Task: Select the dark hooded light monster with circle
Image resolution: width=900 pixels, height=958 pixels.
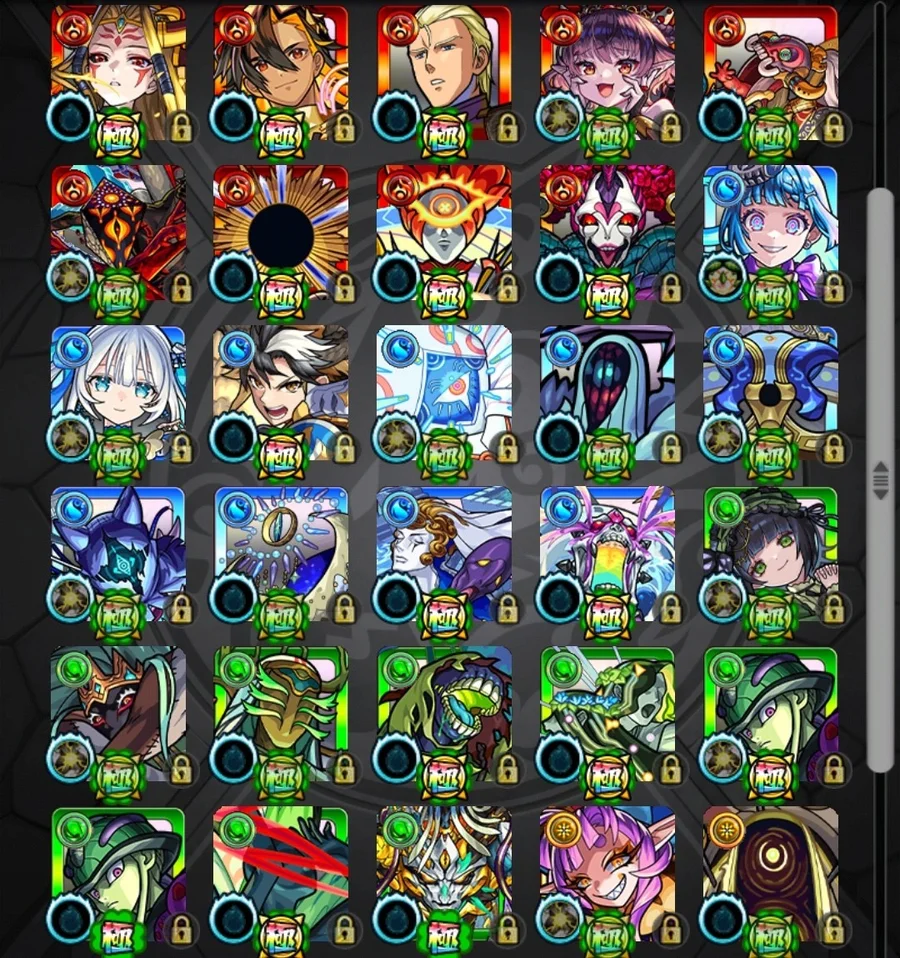Action: click(x=770, y=873)
